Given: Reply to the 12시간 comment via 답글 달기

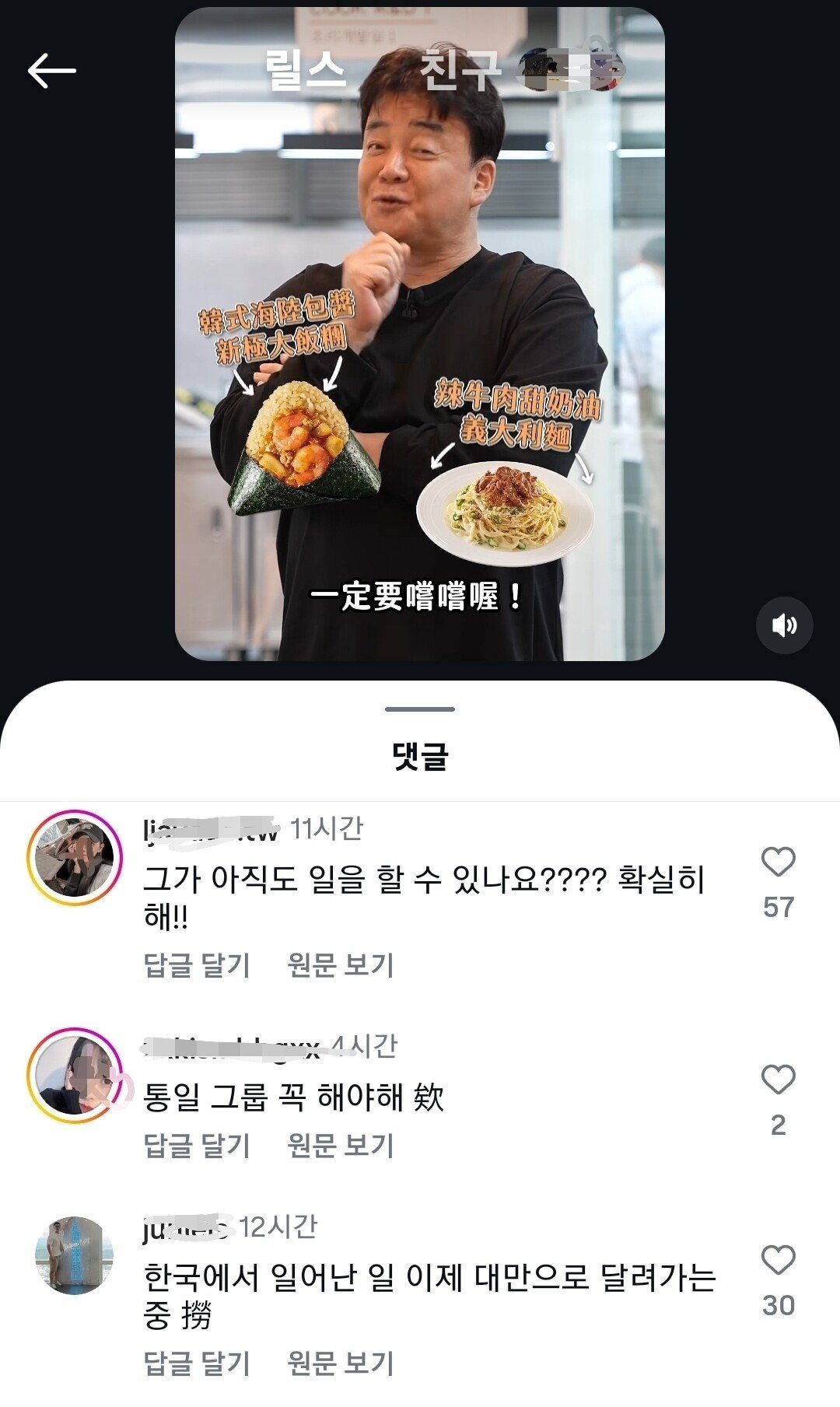Looking at the screenshot, I should pos(197,1363).
